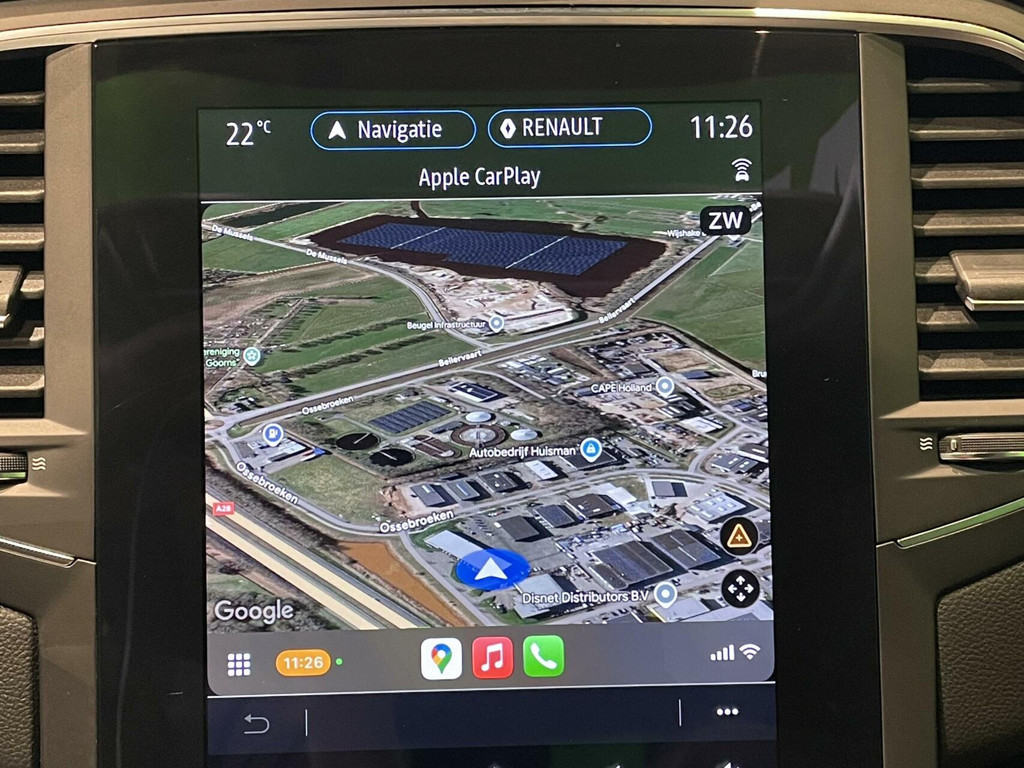Select the CAPE Holland map pin

tap(664, 386)
